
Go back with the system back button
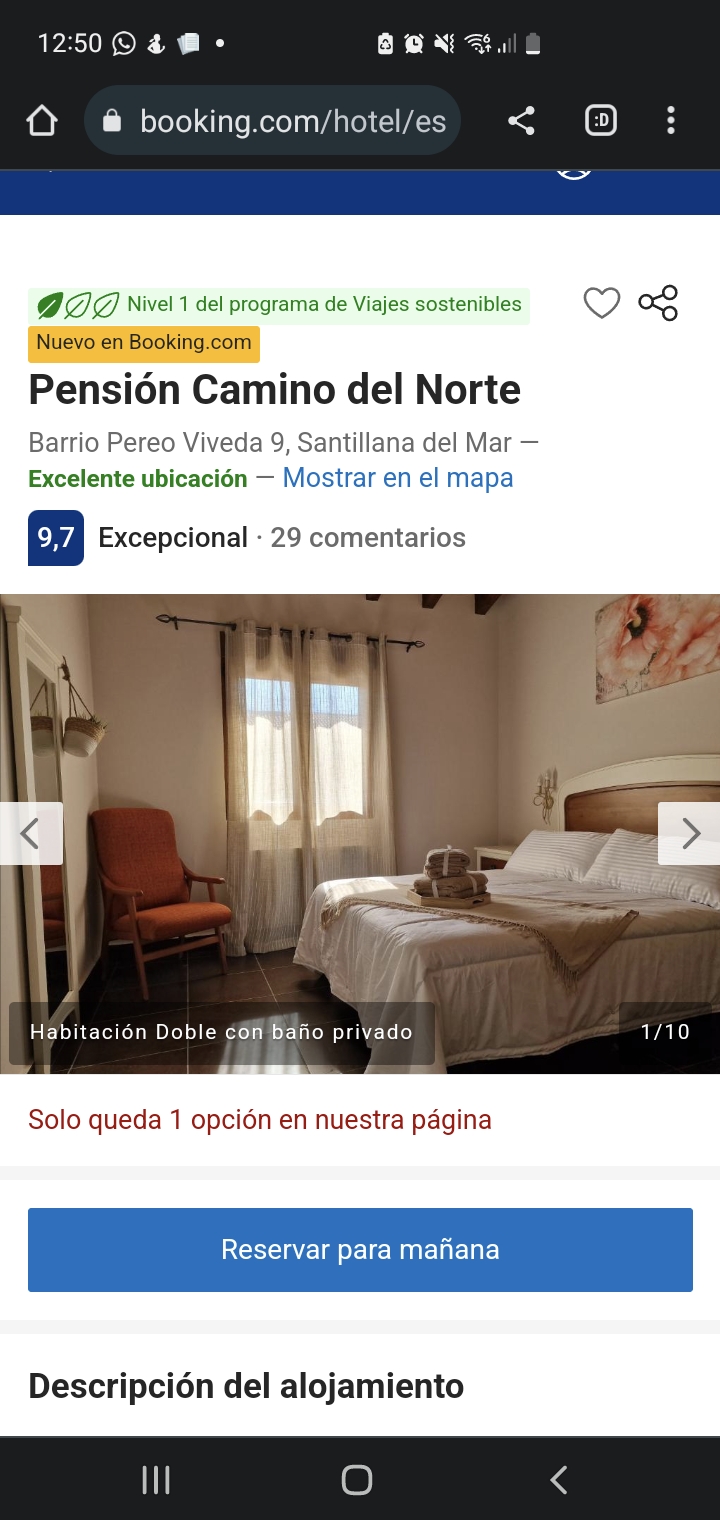click(x=559, y=1480)
